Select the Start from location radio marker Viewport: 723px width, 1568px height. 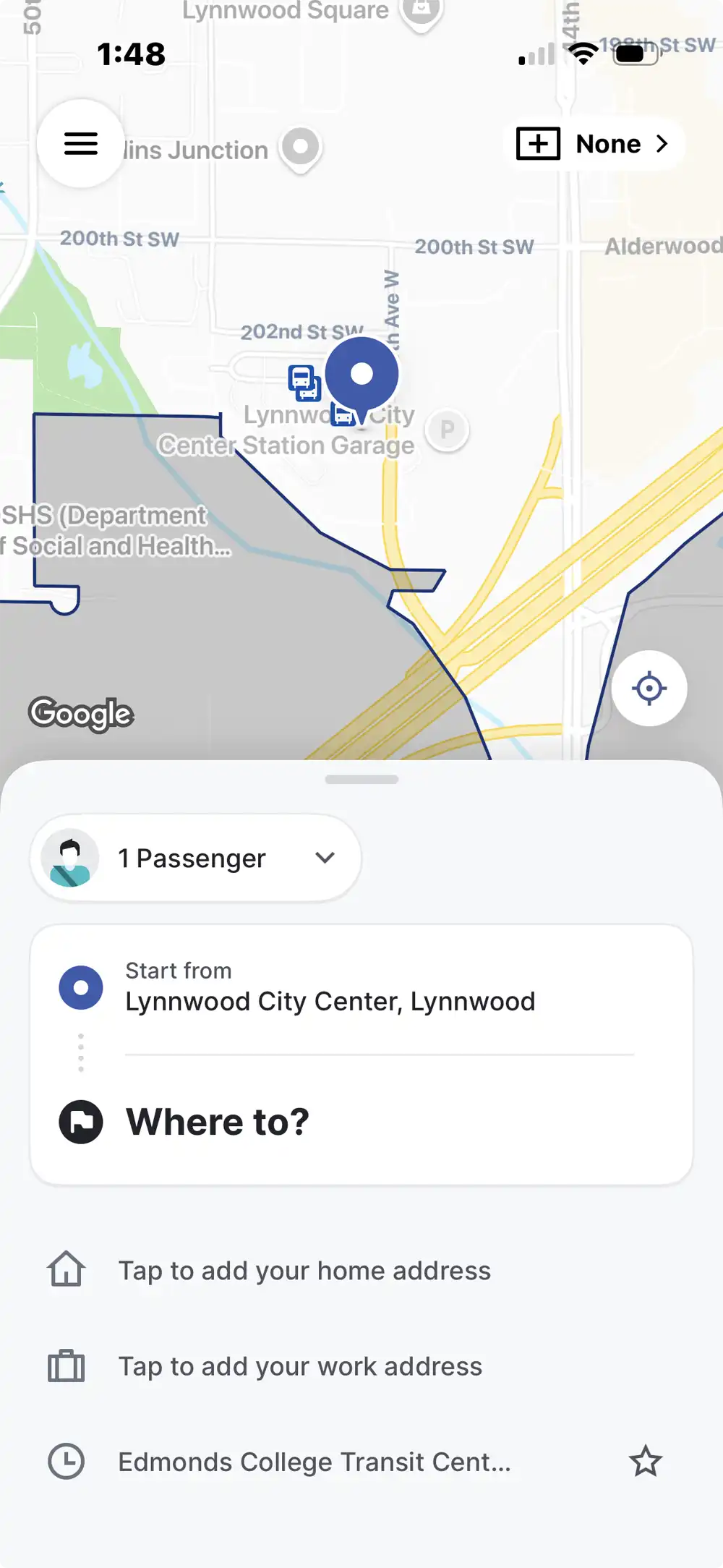80,987
